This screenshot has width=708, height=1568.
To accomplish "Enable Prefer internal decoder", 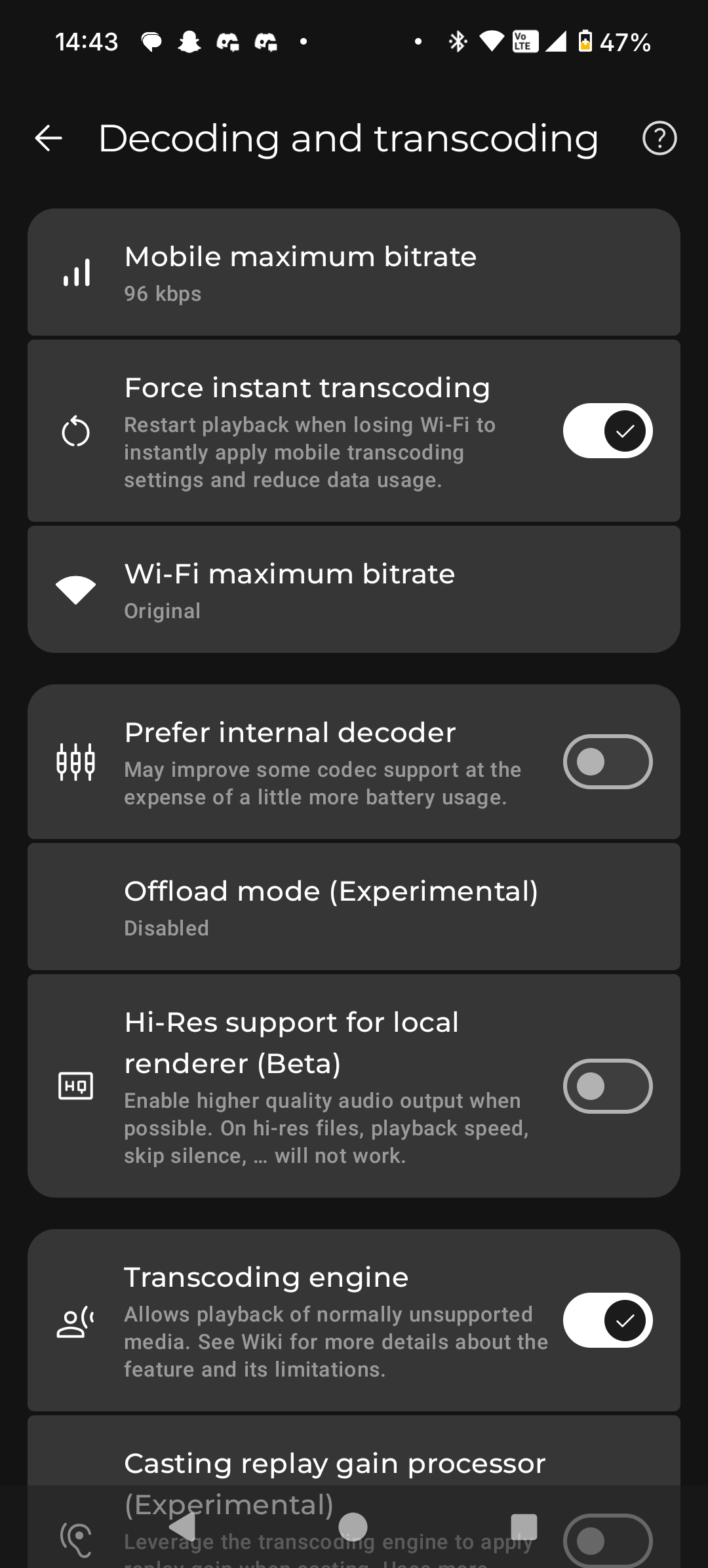I will (607, 762).
